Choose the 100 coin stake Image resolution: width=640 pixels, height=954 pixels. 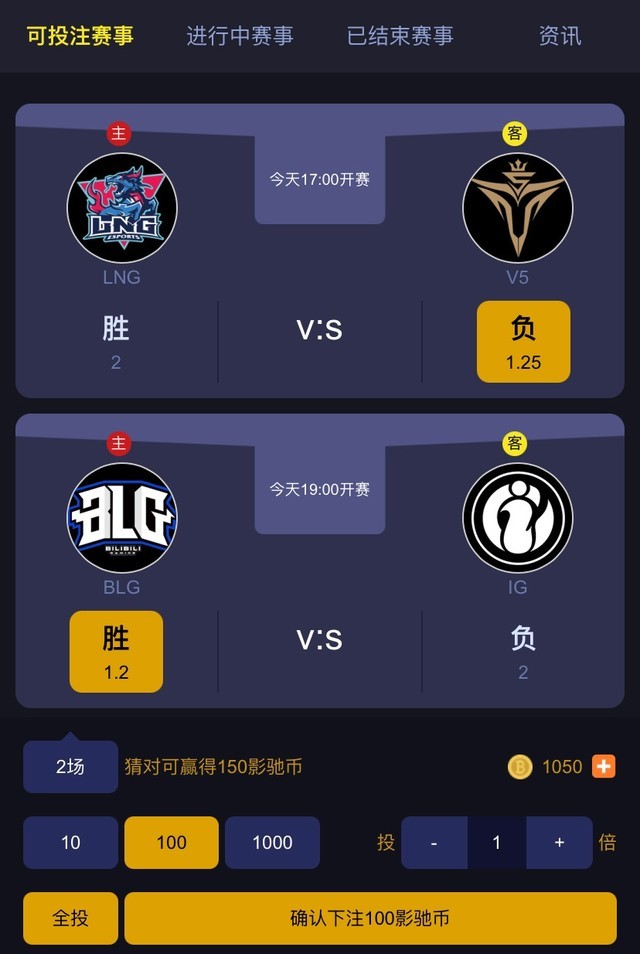171,842
